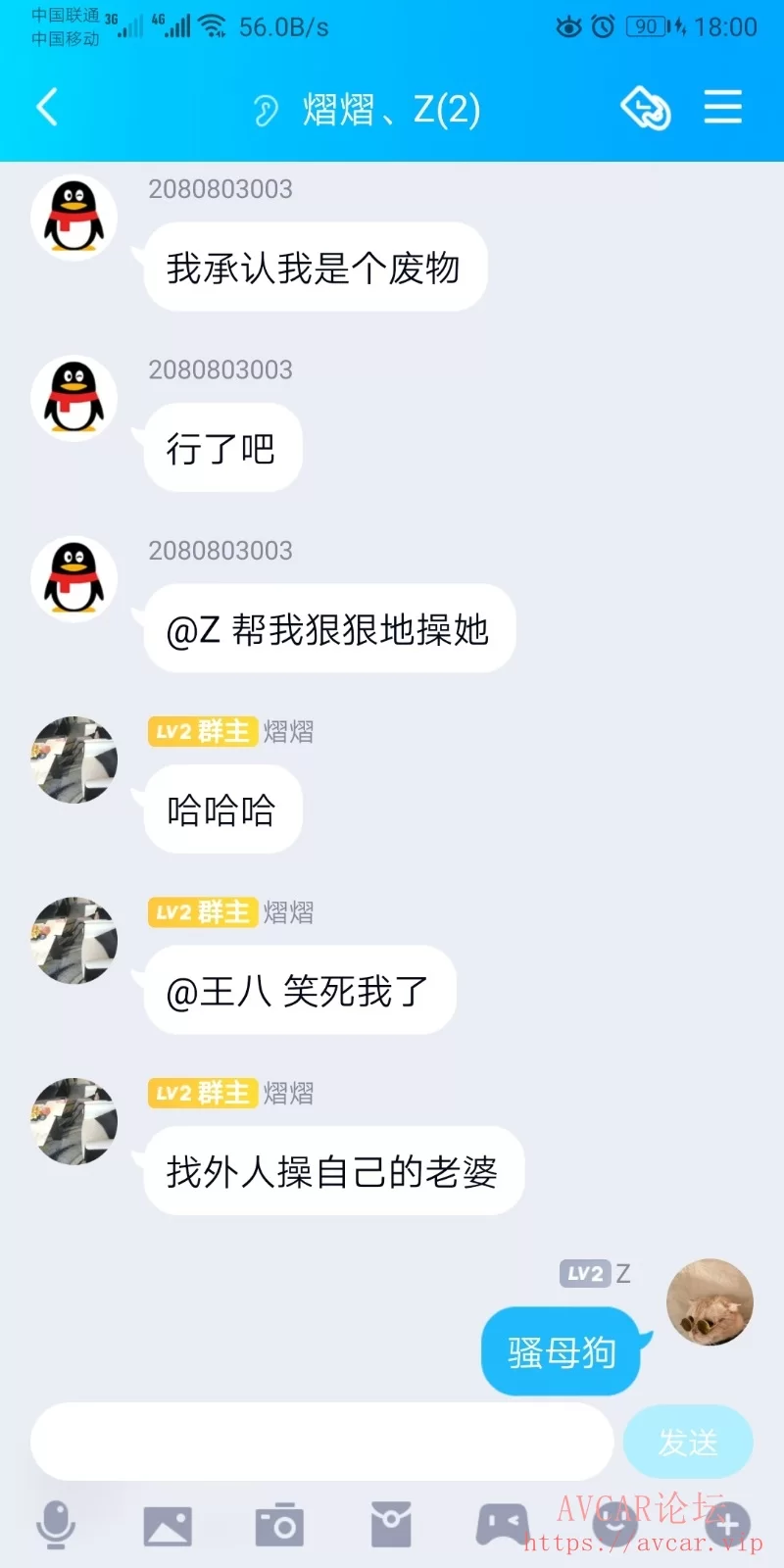
Task: Open the camera icon in toolbar
Action: point(279,1525)
